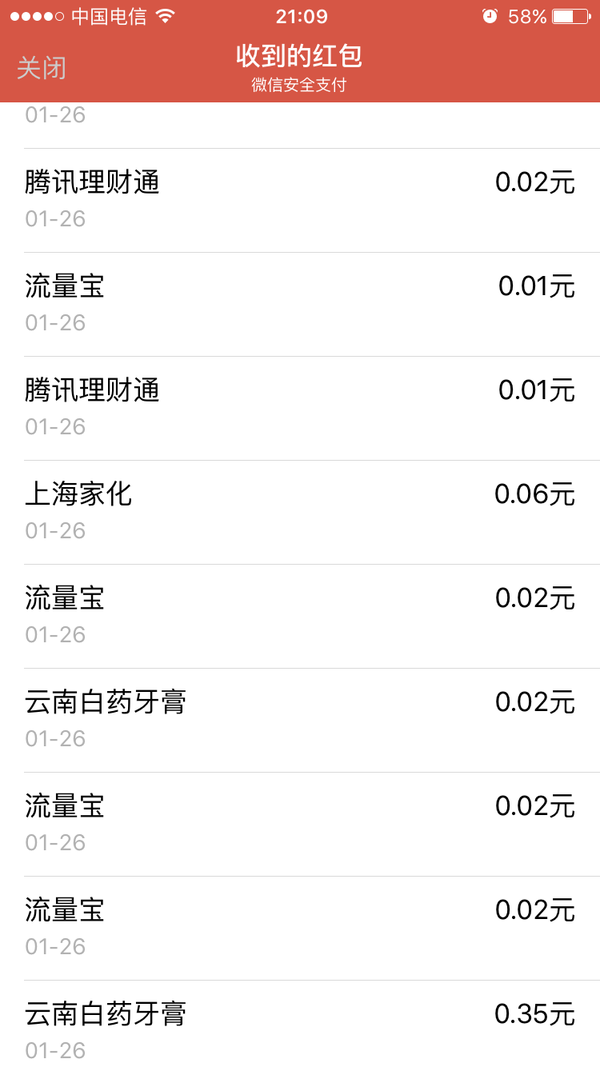This screenshot has height=1067, width=600.
Task: Open the 云南白药牙膏 red packet of 0.35元
Action: pos(300,1024)
